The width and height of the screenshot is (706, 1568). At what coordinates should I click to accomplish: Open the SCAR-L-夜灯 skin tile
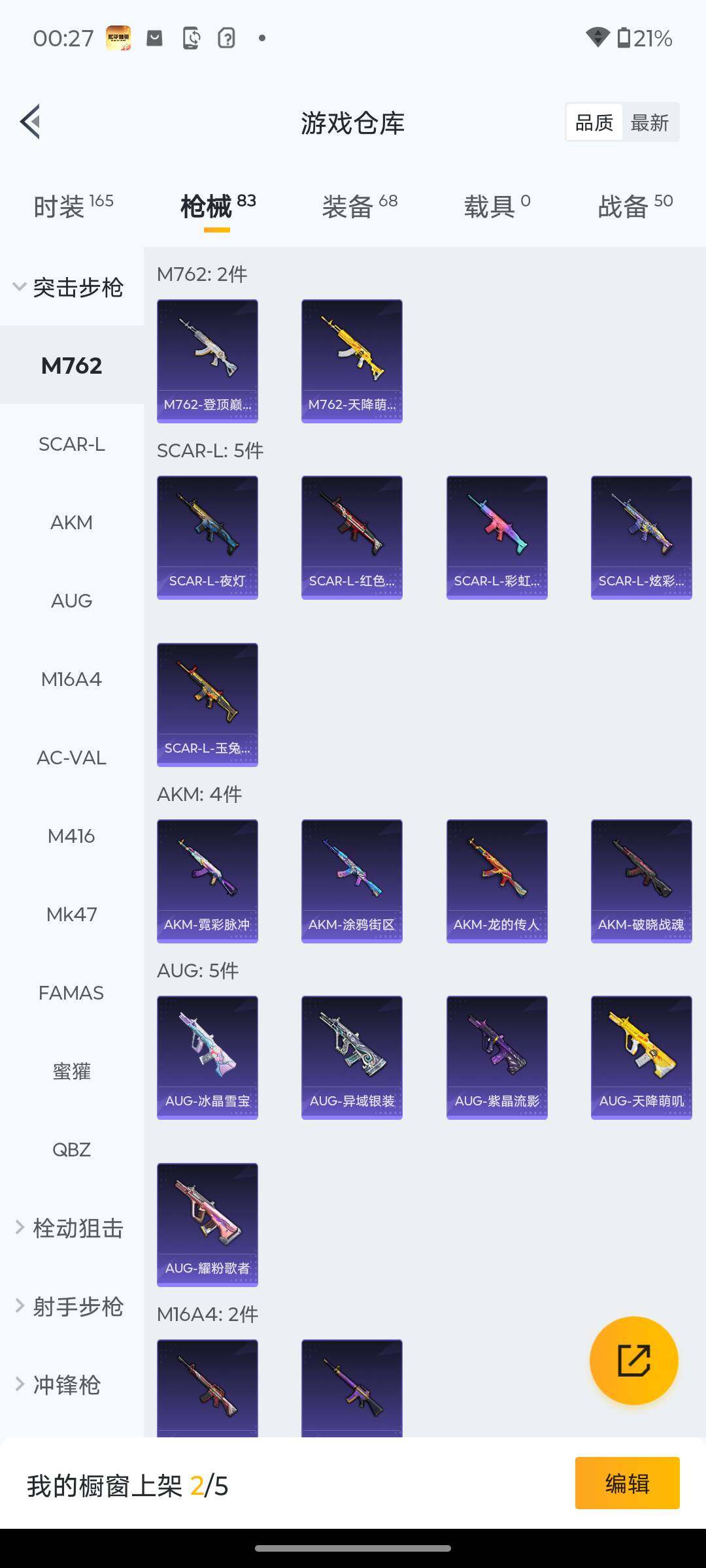pyautogui.click(x=207, y=538)
